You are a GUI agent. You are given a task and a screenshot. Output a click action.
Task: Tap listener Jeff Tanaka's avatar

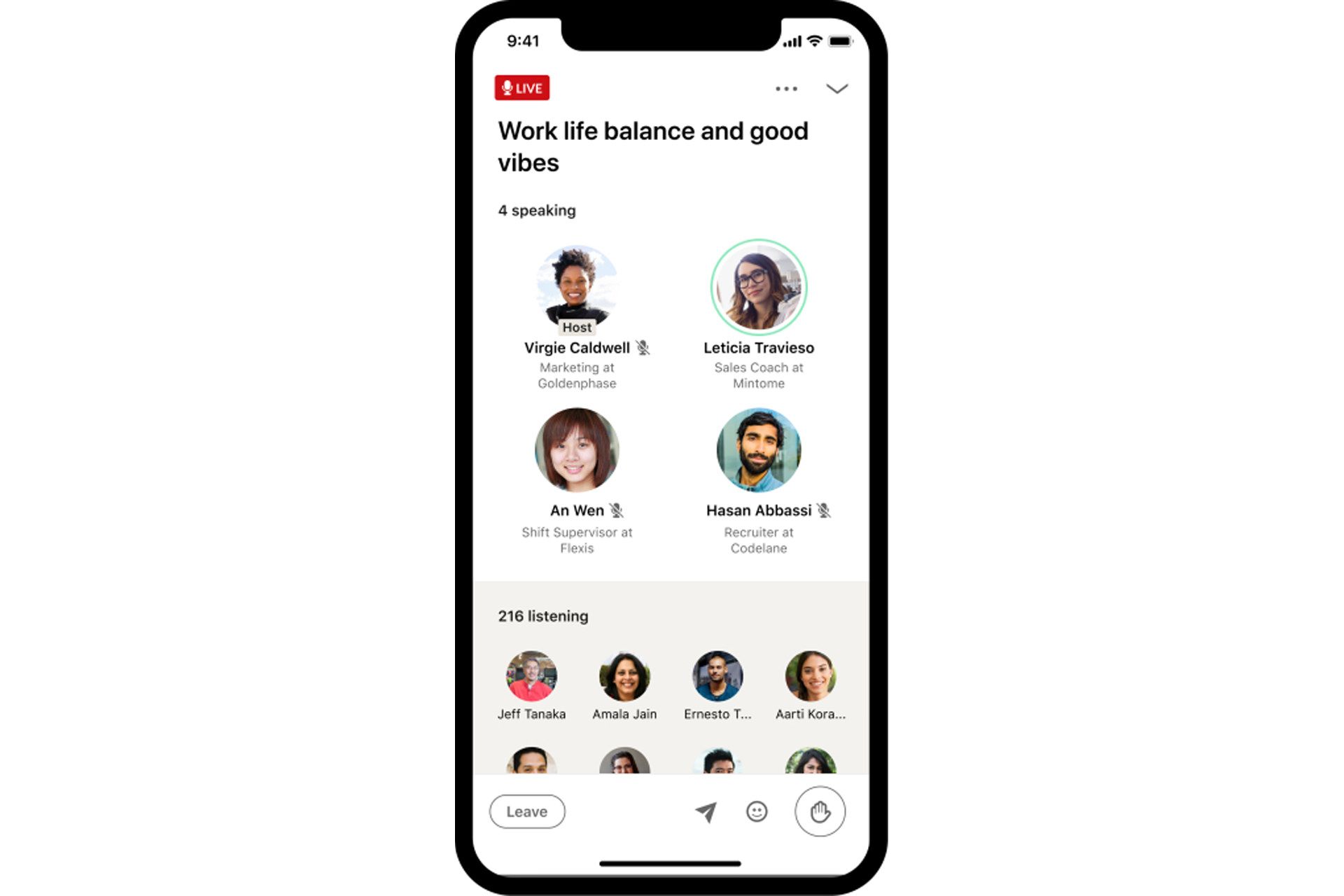pos(532,676)
